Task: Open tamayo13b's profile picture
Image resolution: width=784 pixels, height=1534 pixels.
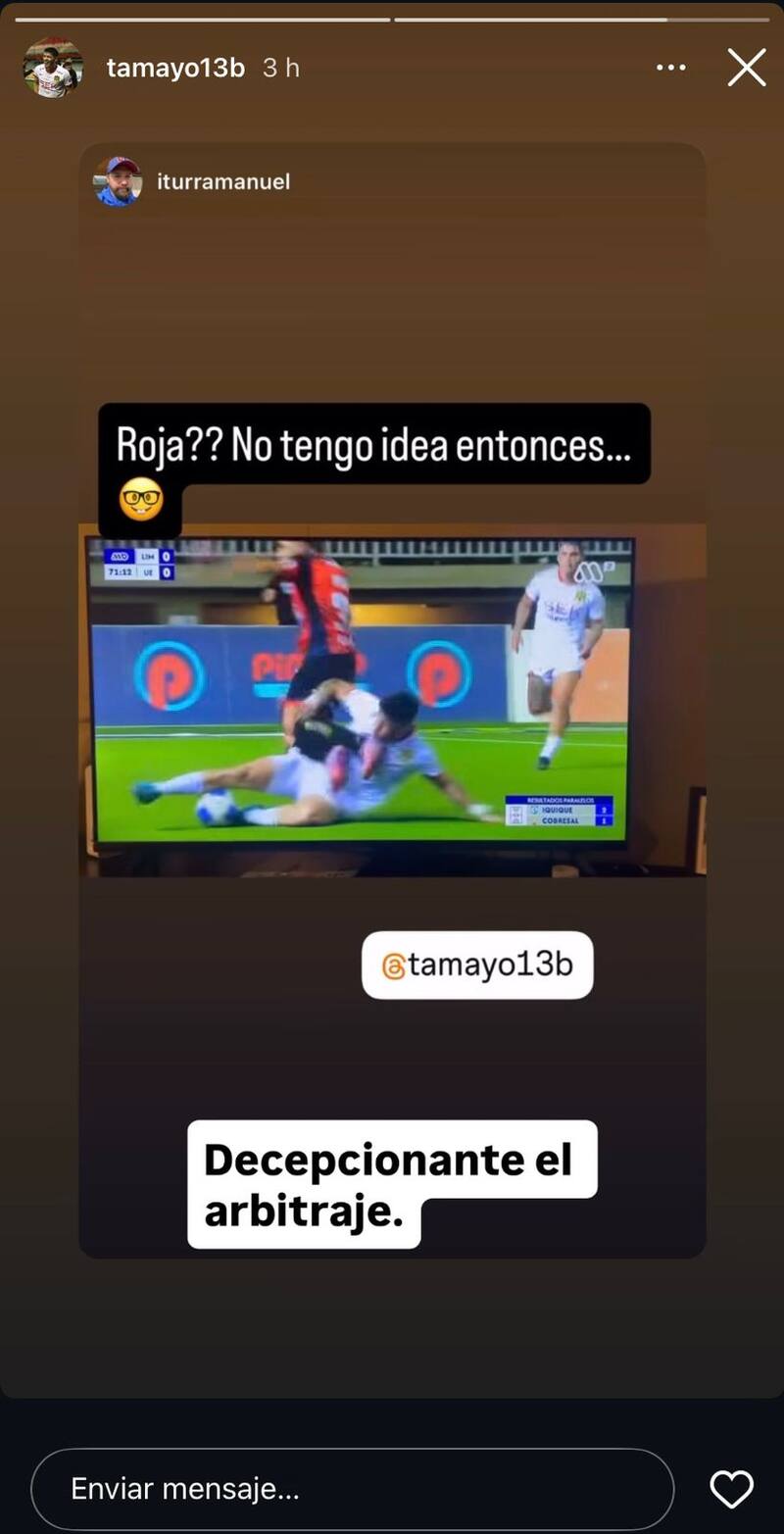Action: (51, 67)
